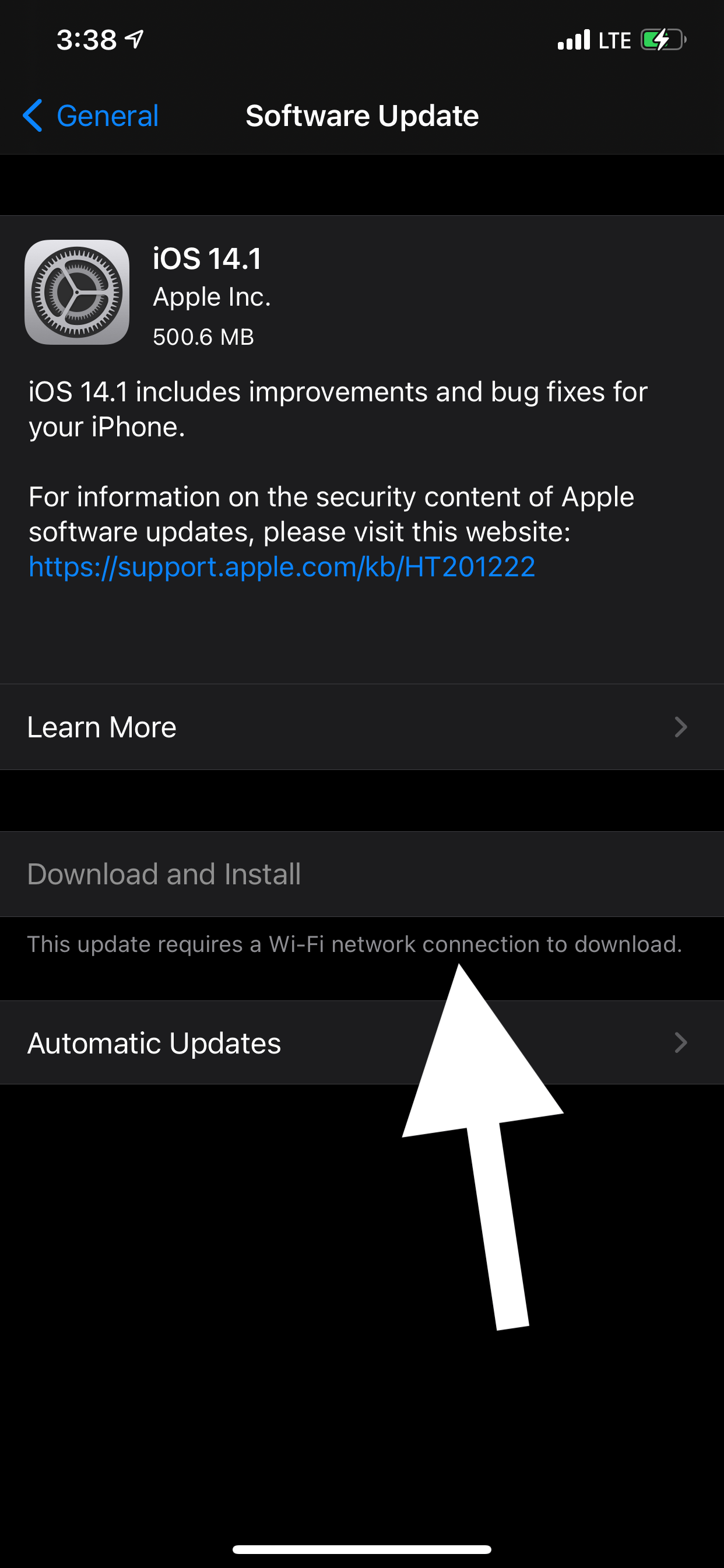This screenshot has height=1568, width=724.
Task: Open the Learn More row
Action: (x=362, y=727)
